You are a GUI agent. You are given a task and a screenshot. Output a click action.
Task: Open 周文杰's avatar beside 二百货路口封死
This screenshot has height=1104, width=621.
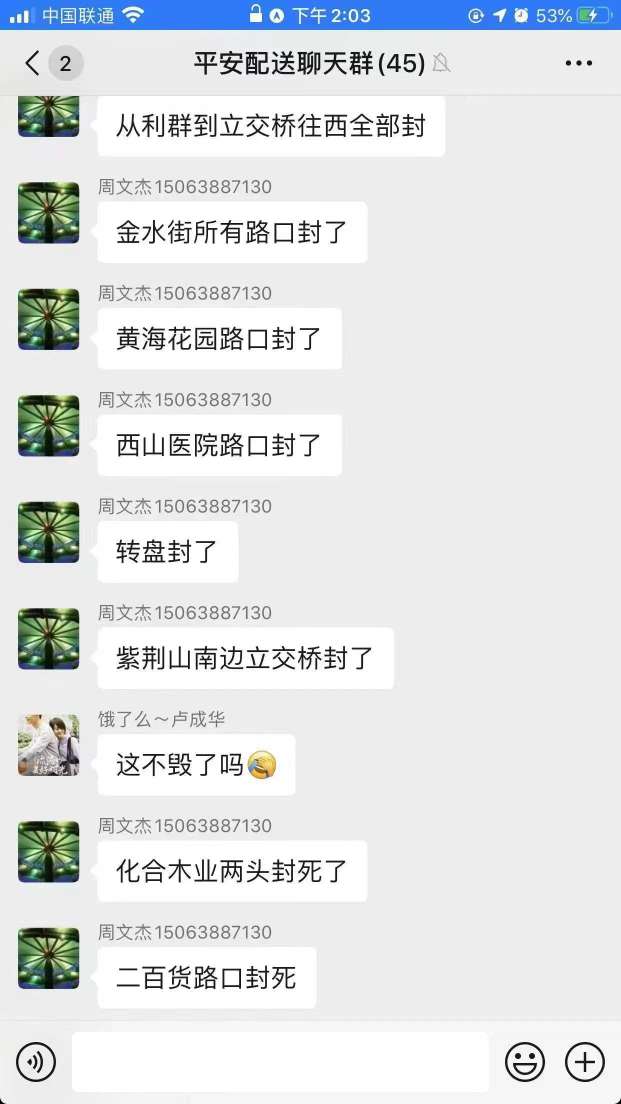[48, 958]
